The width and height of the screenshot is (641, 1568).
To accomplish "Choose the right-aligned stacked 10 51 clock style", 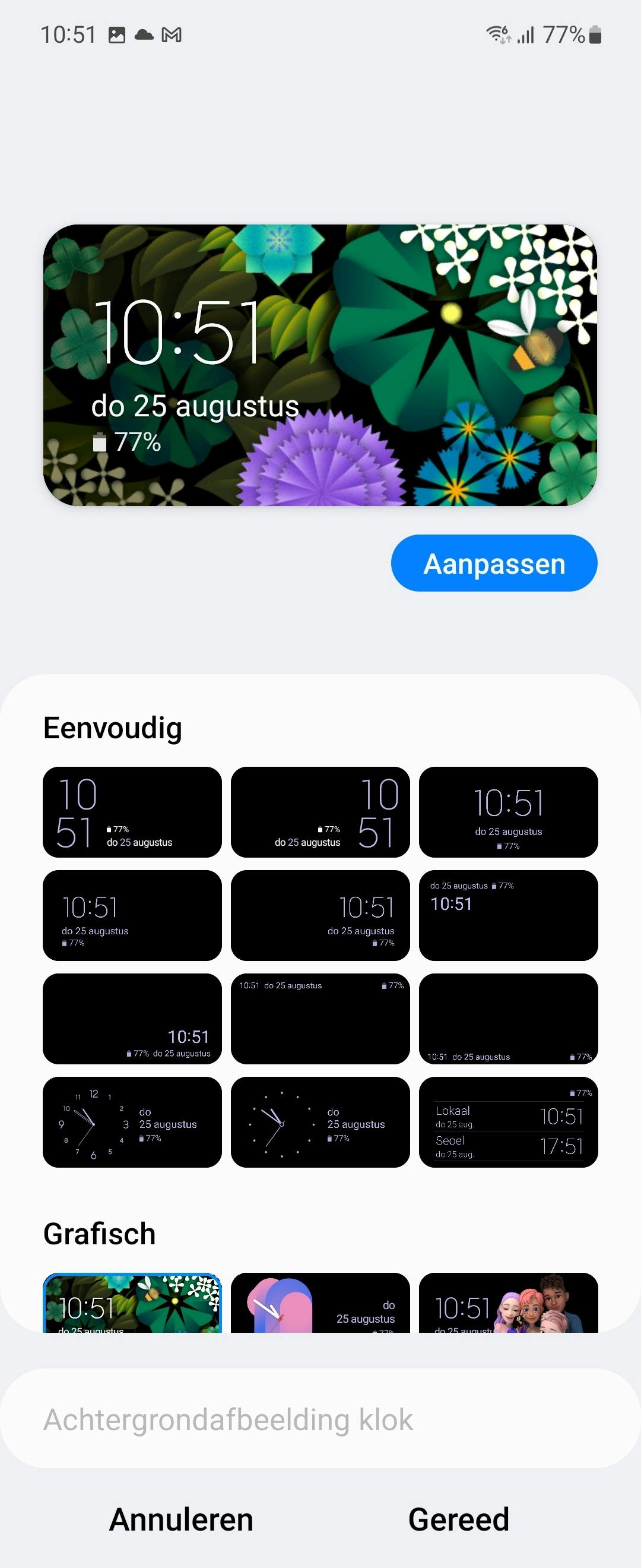I will [x=320, y=812].
